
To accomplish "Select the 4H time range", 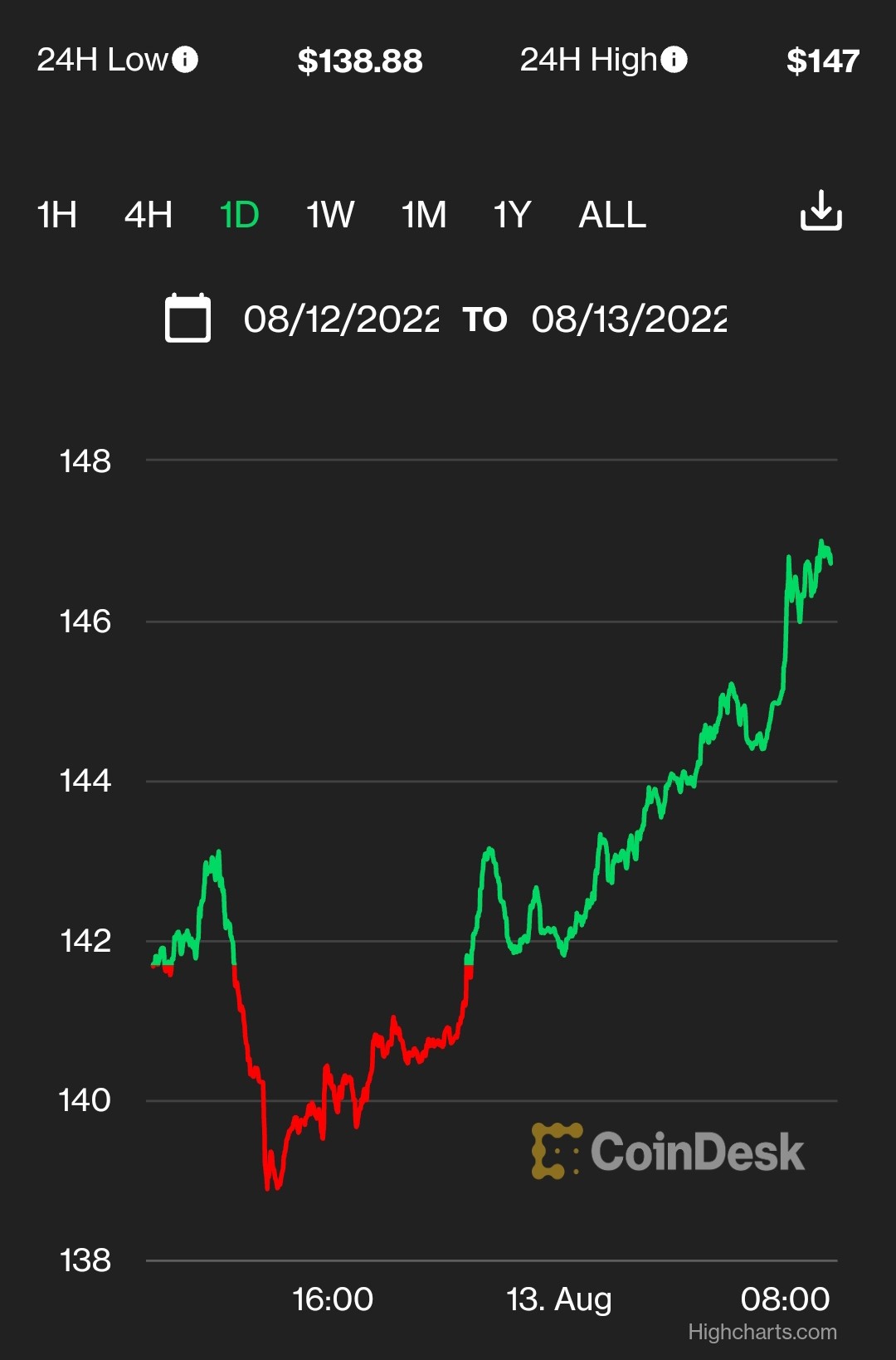I will click(149, 215).
